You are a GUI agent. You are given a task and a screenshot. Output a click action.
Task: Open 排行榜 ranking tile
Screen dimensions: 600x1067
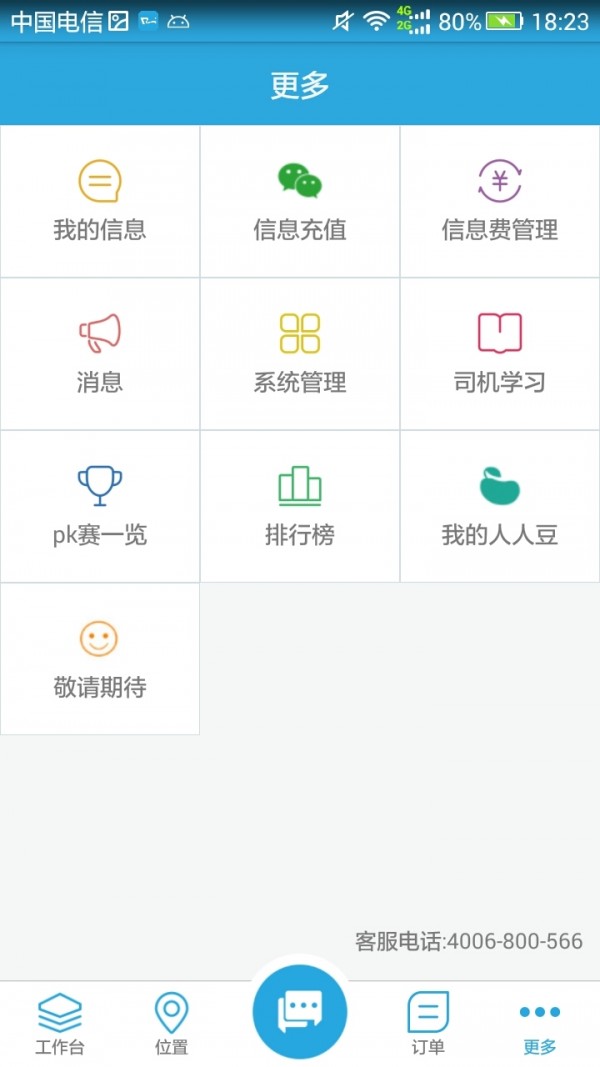pos(300,507)
